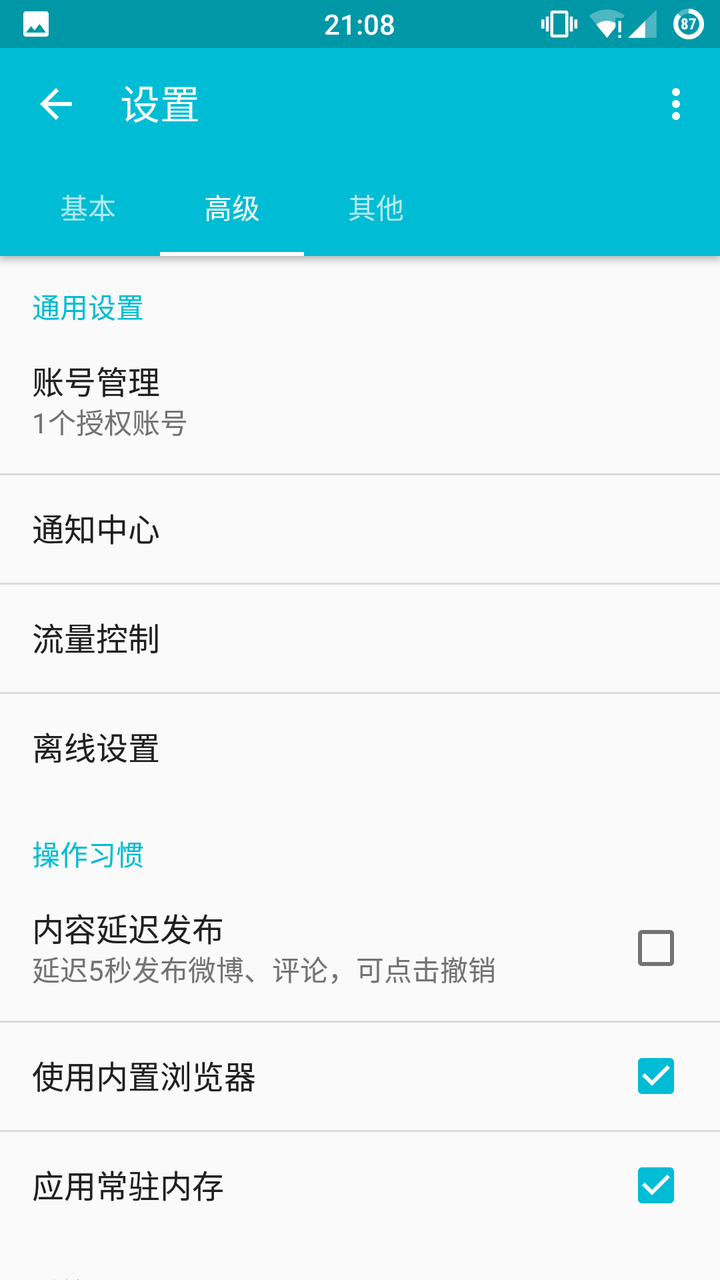
Task: Enable the 内容延迟发布 checkbox
Action: coord(656,948)
